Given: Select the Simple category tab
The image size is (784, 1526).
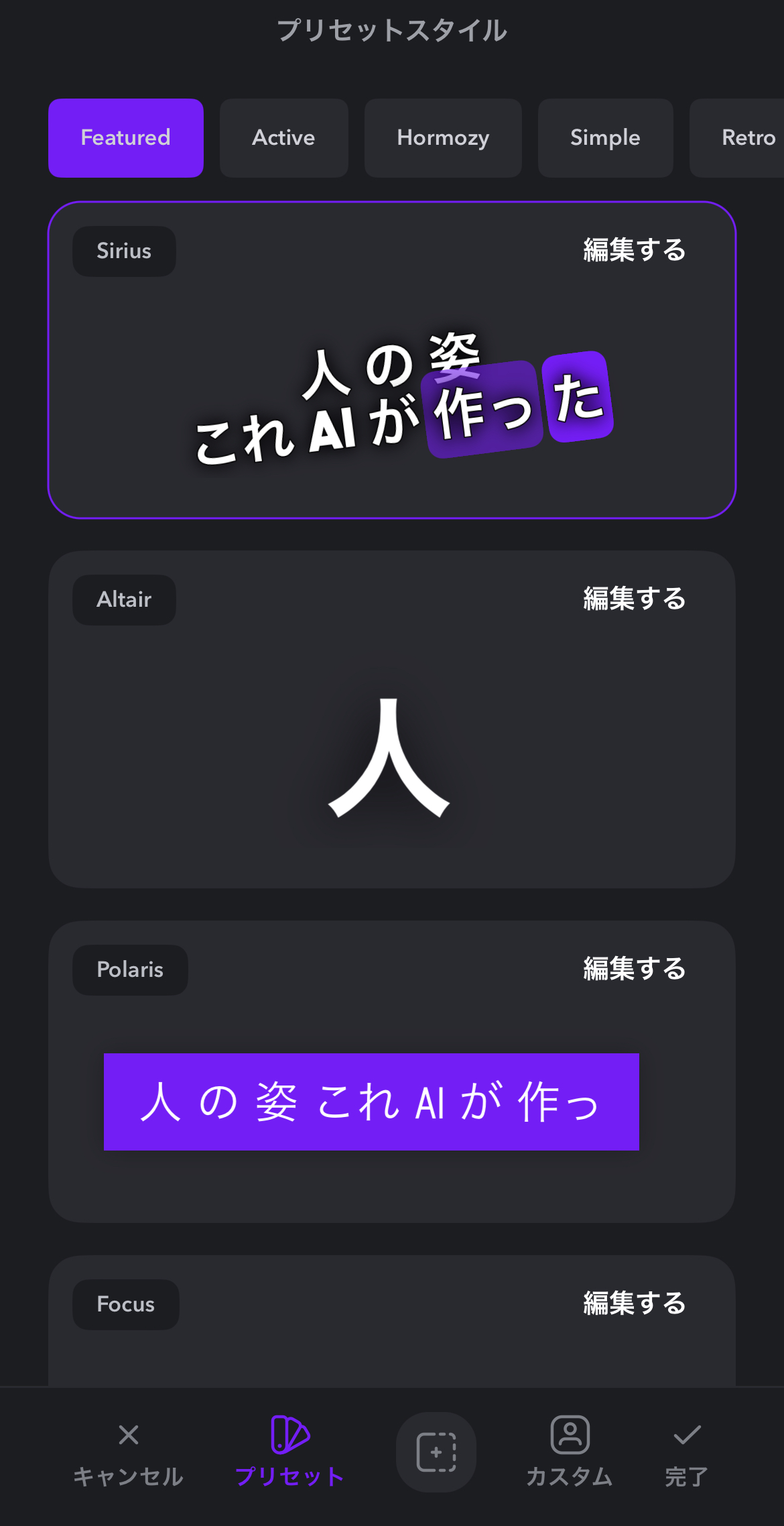Looking at the screenshot, I should coord(605,138).
